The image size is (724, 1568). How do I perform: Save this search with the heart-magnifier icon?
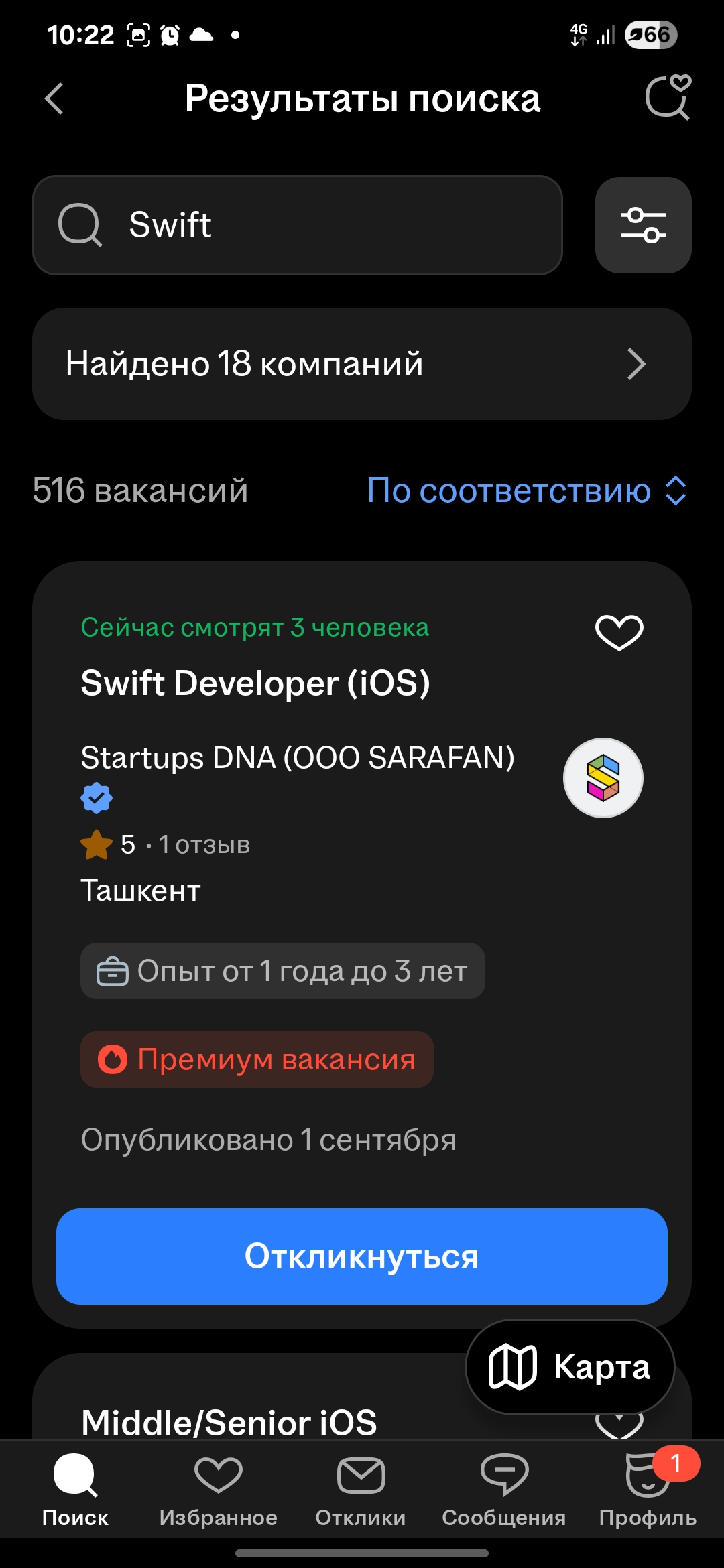click(x=668, y=98)
